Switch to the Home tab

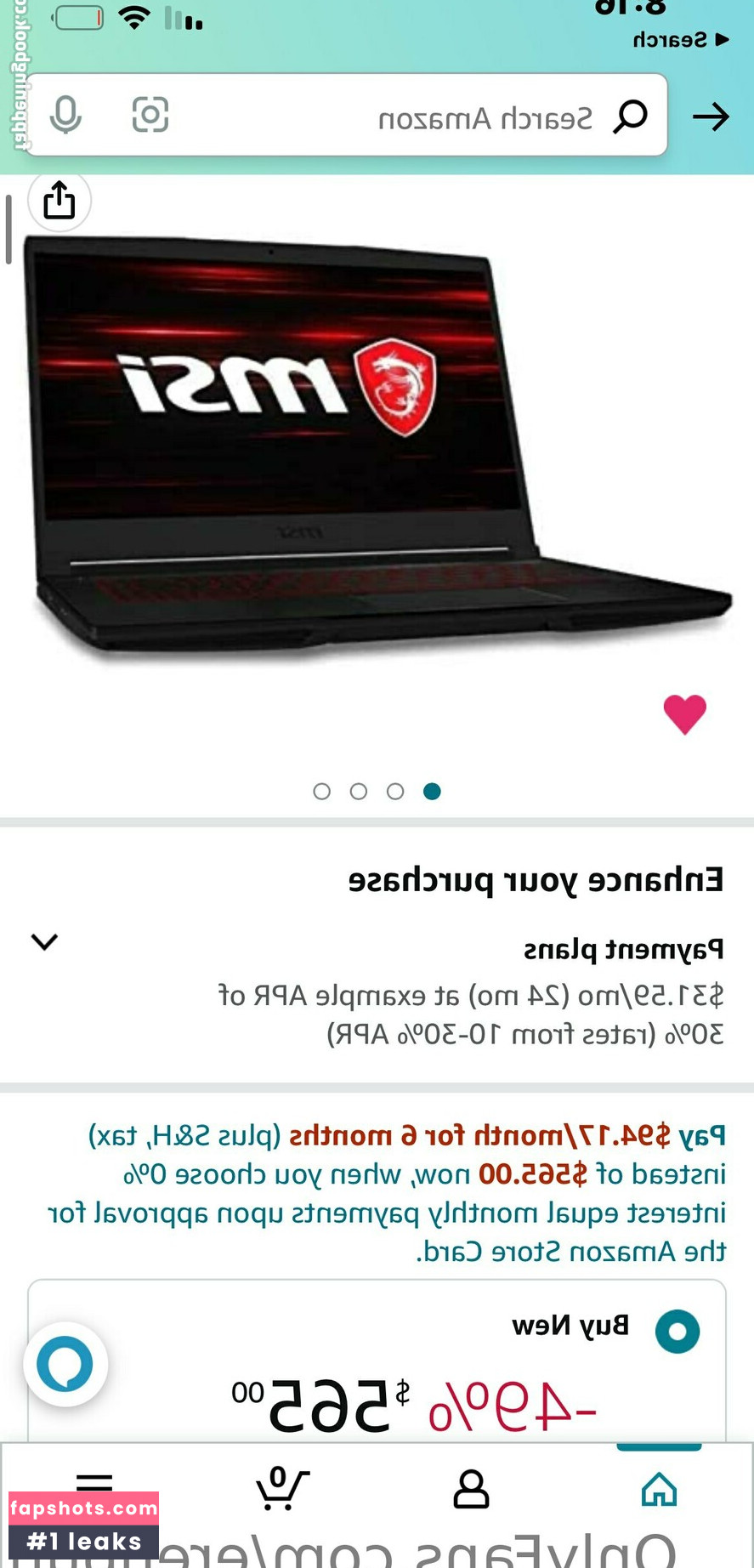coord(659,1490)
